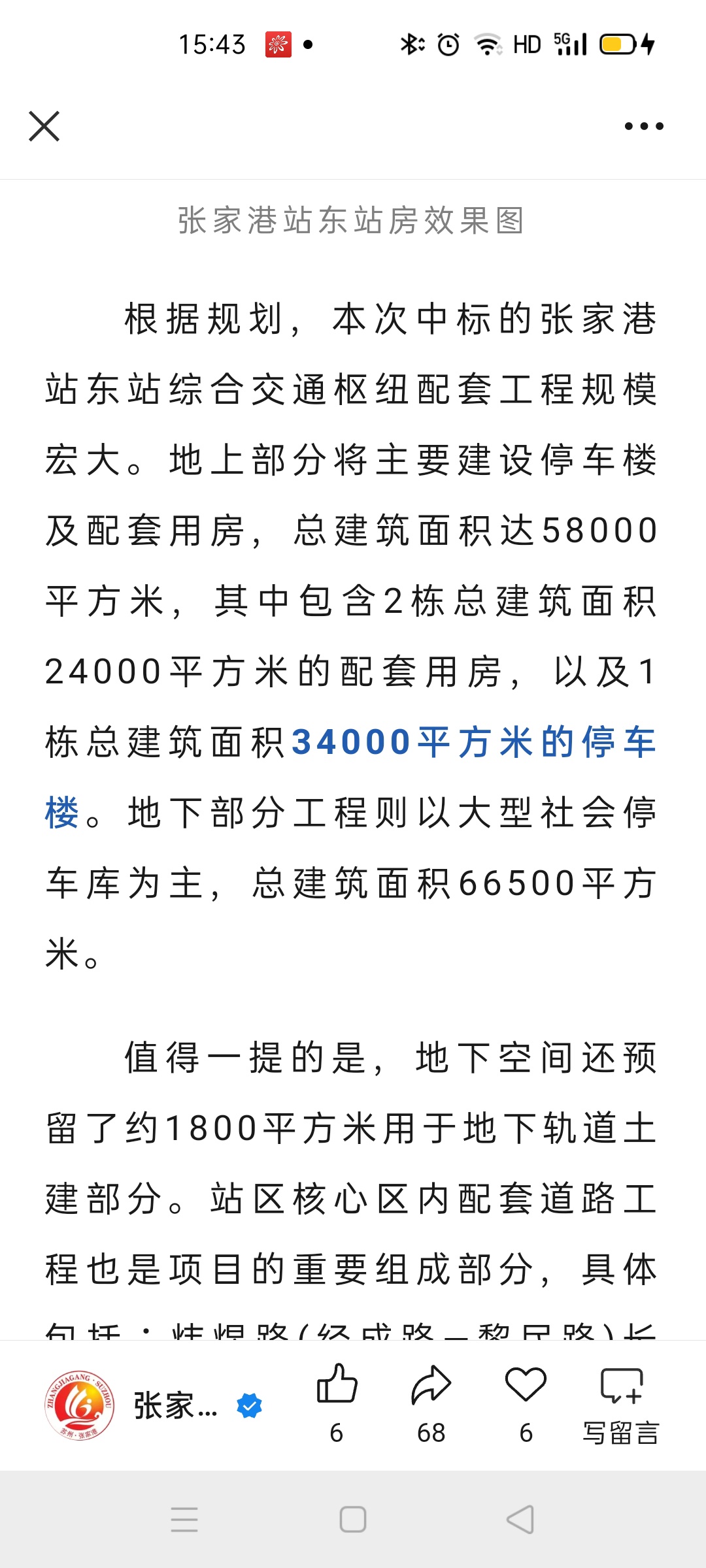Write a comment via 写留言
This screenshot has height=1568, width=706.
pyautogui.click(x=621, y=1405)
